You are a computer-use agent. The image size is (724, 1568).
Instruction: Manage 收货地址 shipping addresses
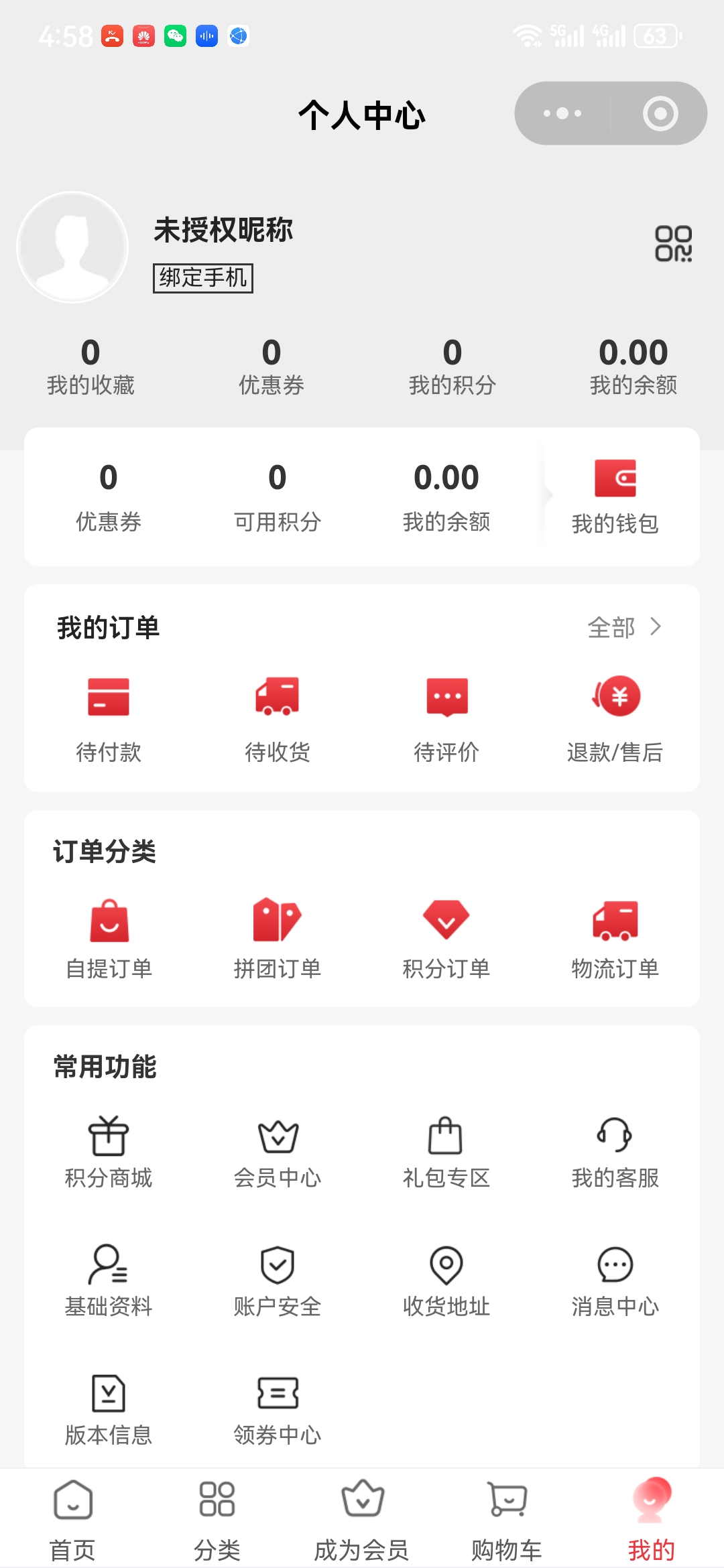point(446,1280)
